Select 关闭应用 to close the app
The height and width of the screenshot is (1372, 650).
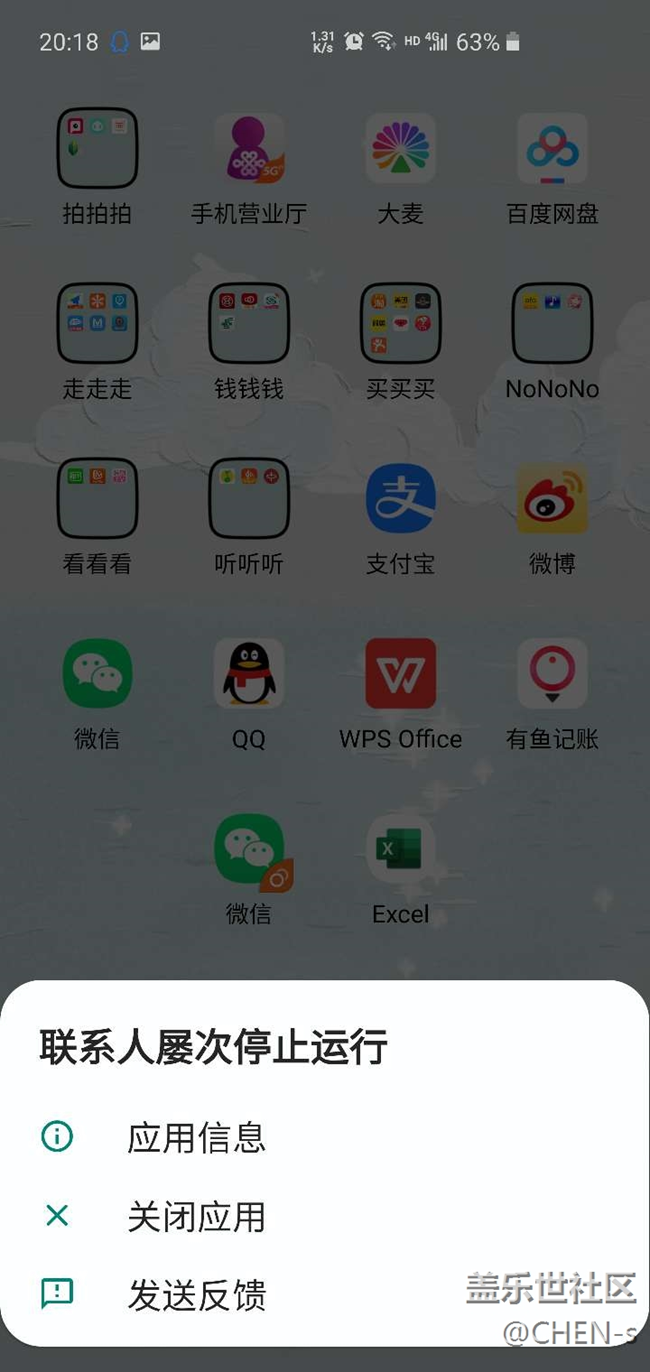tap(196, 1217)
